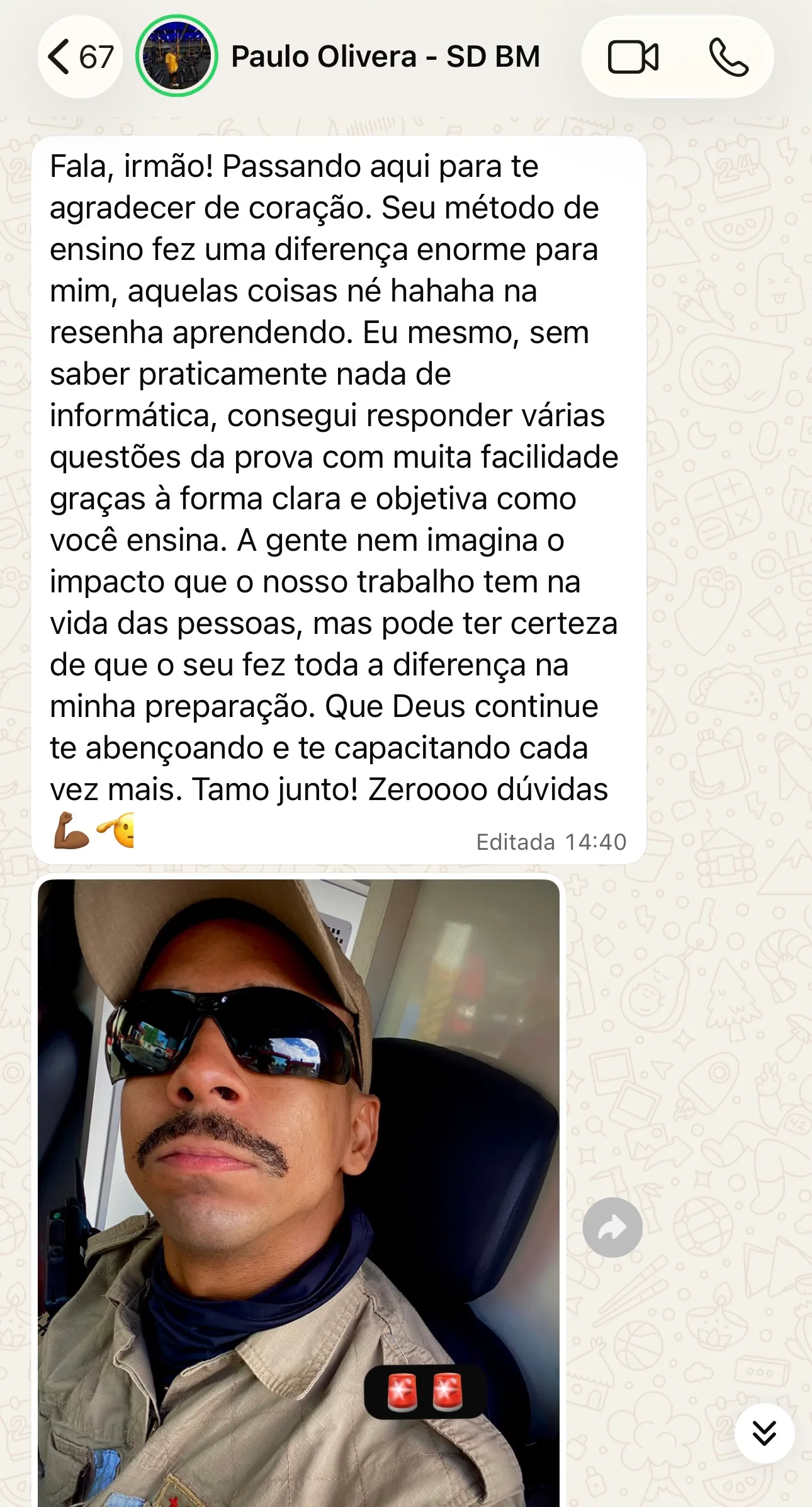Forward the received photo

612,1227
